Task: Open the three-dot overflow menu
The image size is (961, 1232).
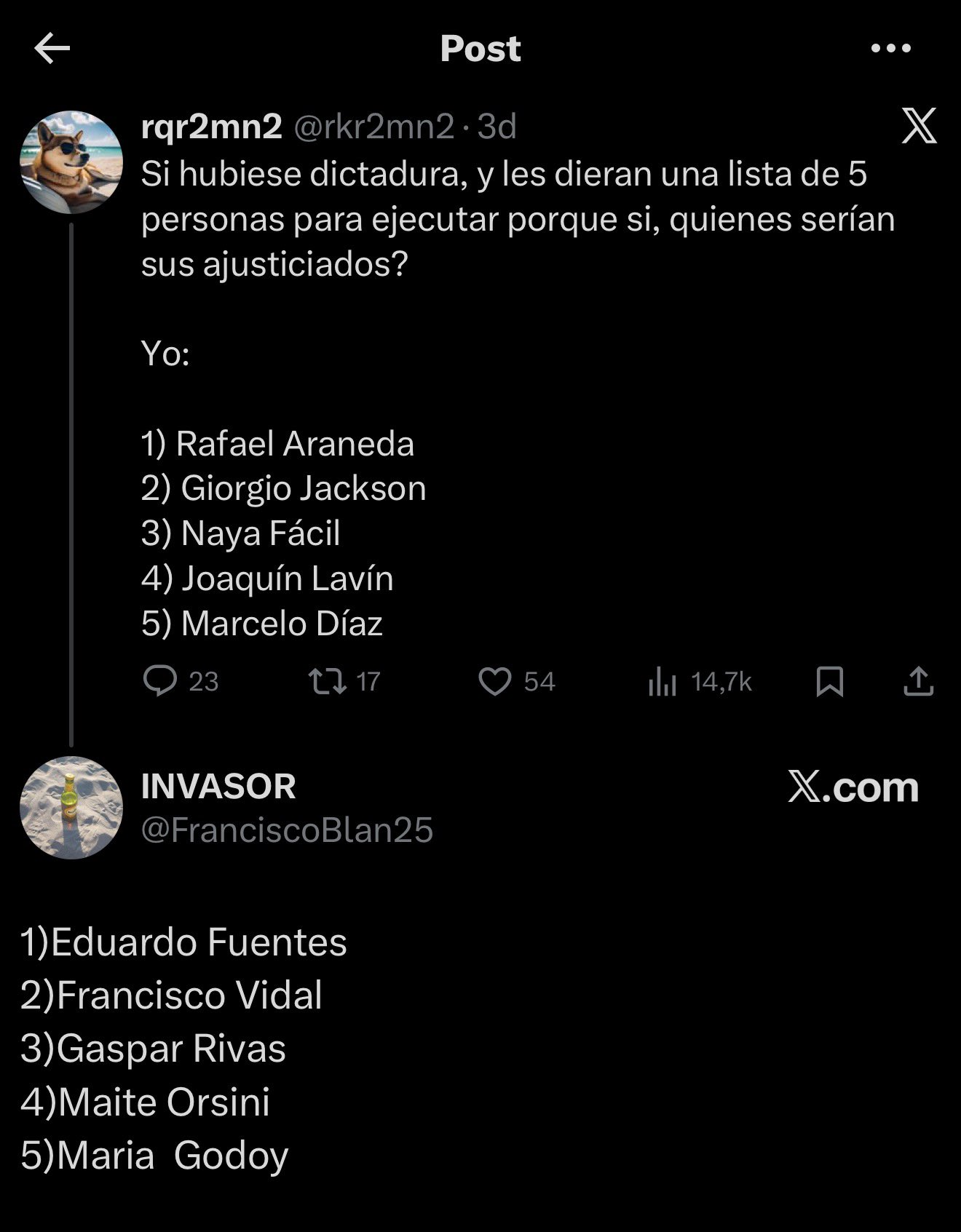Action: click(x=890, y=49)
